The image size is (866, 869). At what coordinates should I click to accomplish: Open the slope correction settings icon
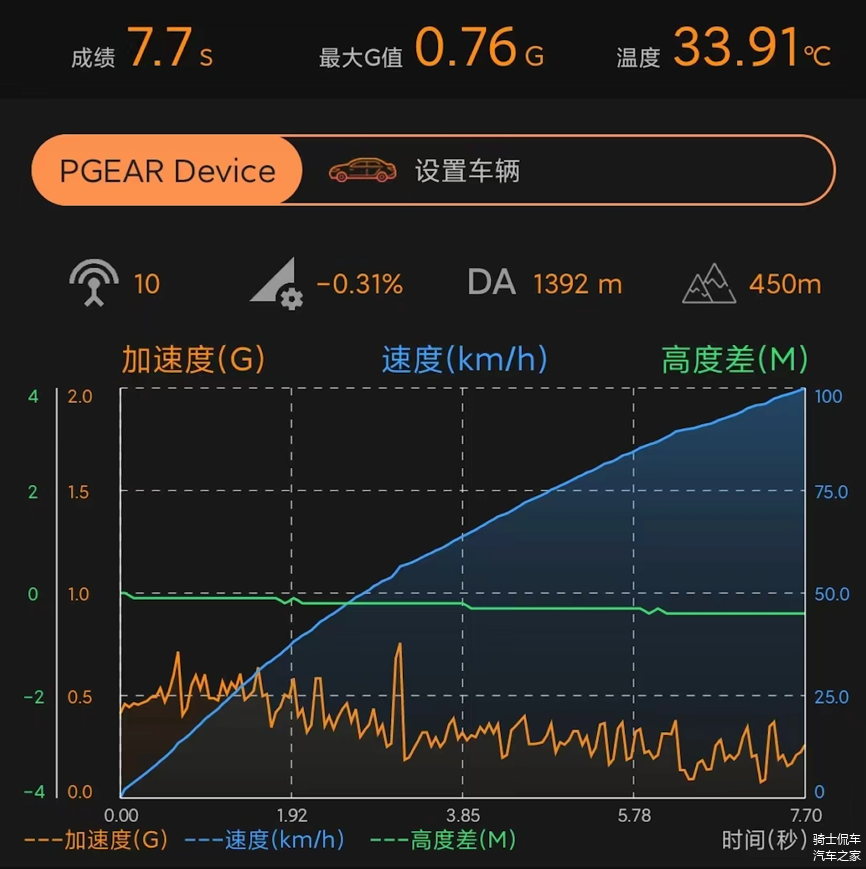(x=276, y=283)
